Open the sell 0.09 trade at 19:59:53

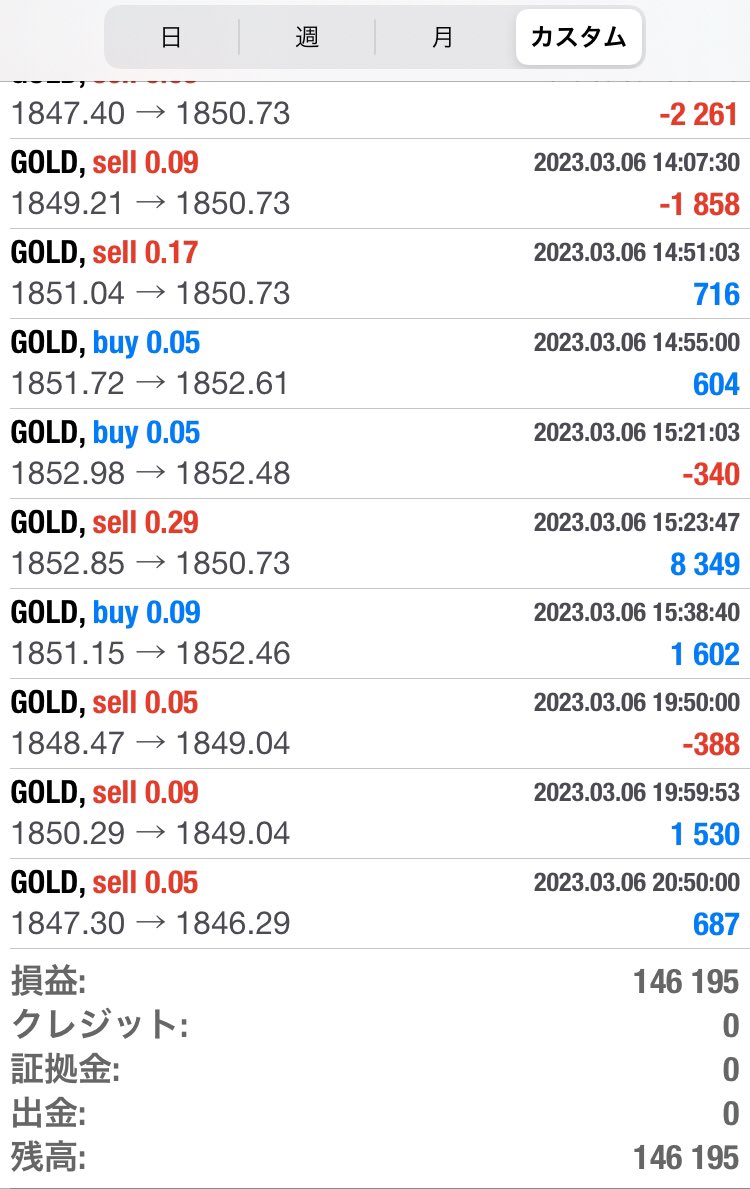click(375, 814)
